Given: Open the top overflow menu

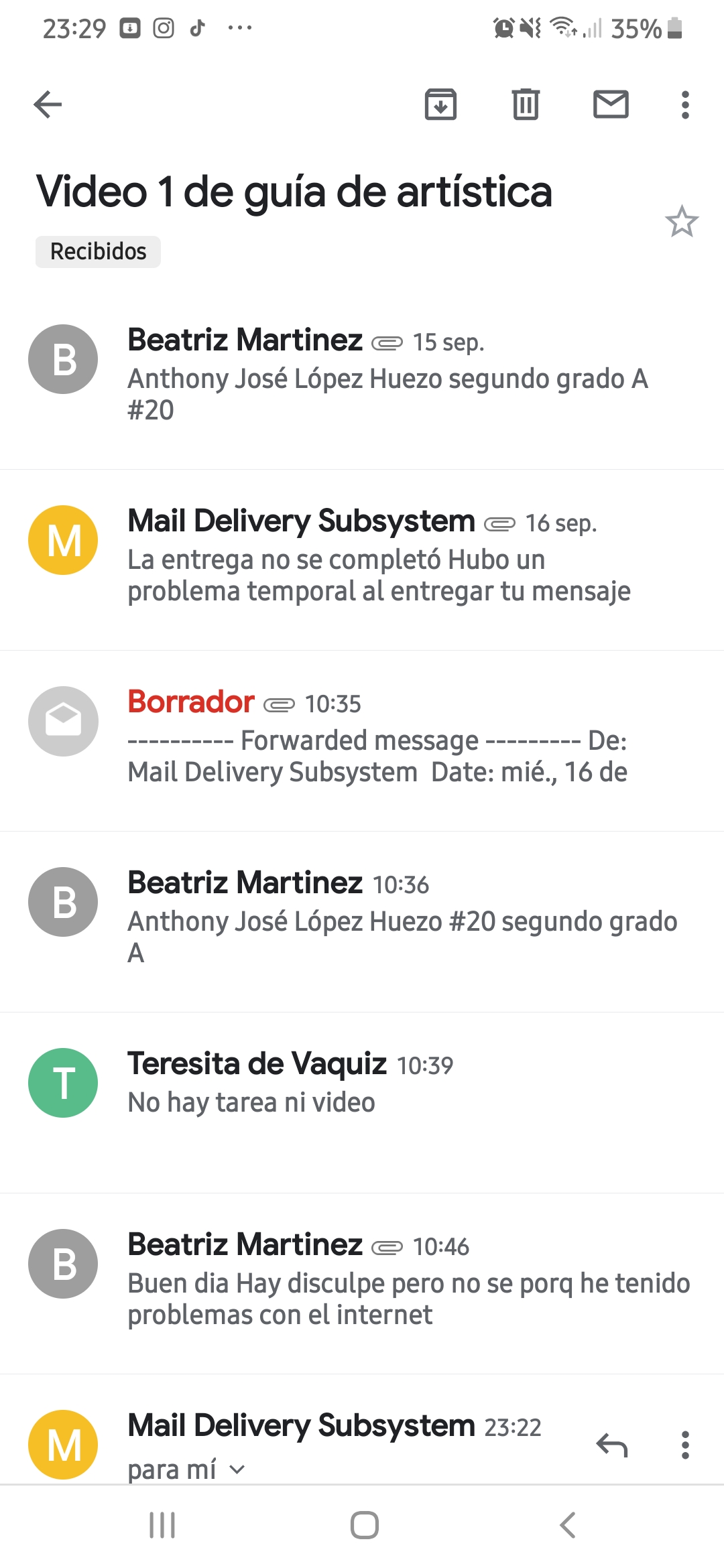Looking at the screenshot, I should 684,105.
